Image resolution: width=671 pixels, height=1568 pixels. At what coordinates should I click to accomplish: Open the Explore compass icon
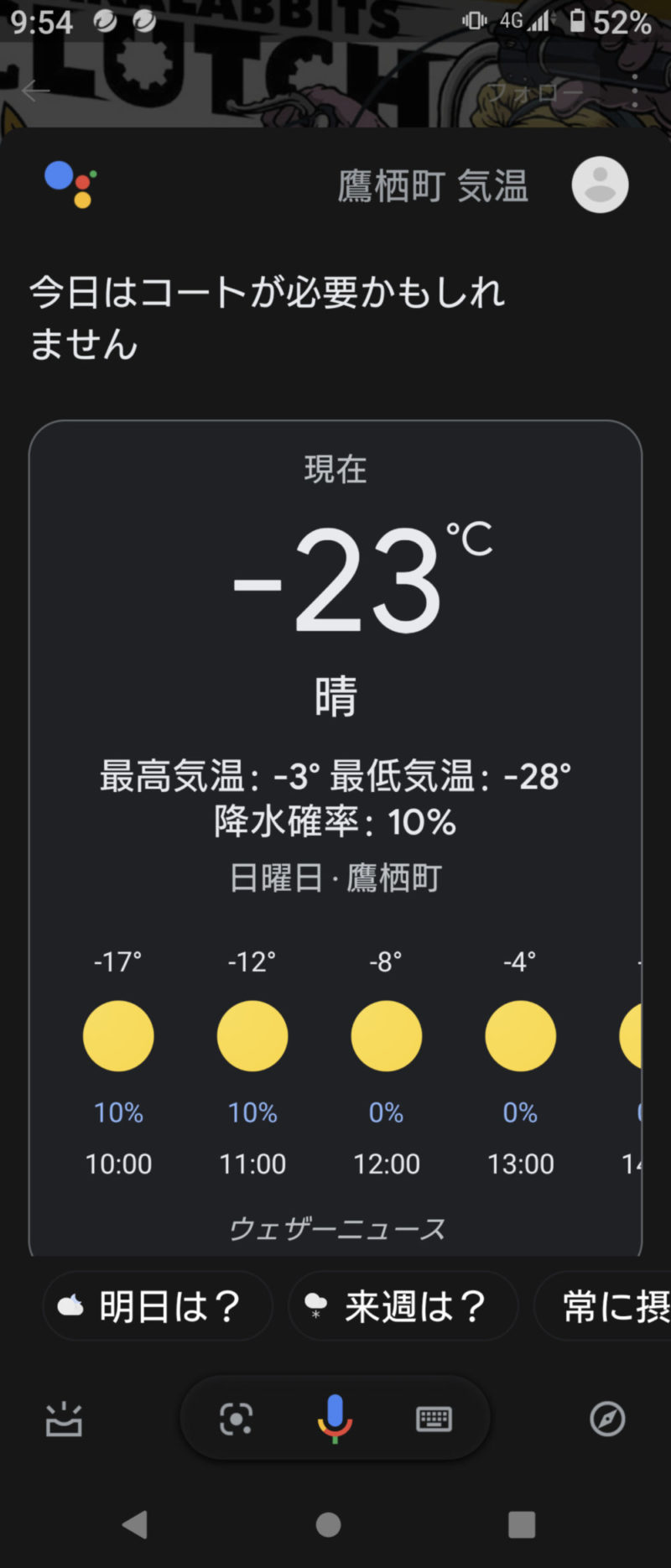607,1419
